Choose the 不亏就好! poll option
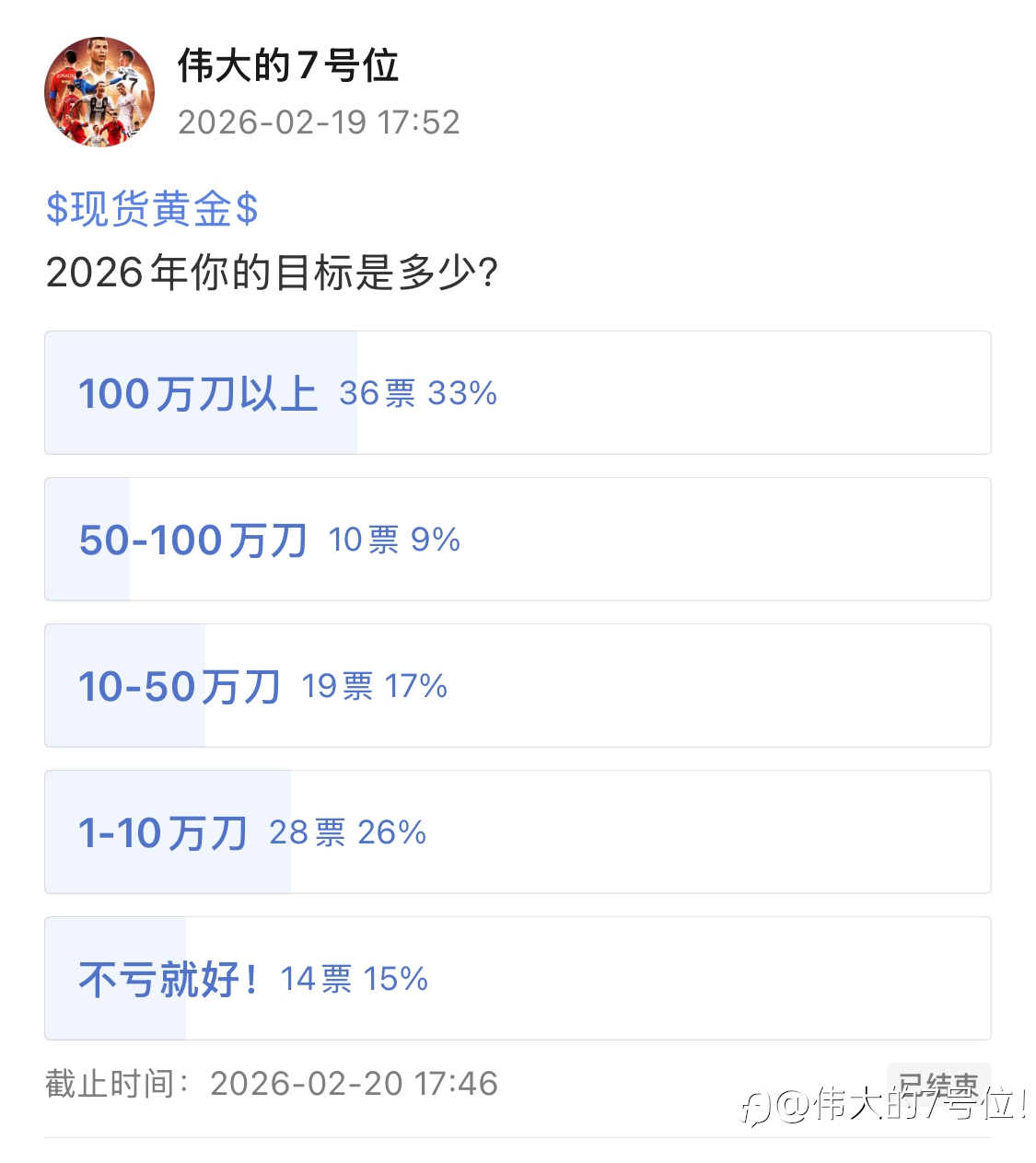The image size is (1036, 1163). (518, 978)
